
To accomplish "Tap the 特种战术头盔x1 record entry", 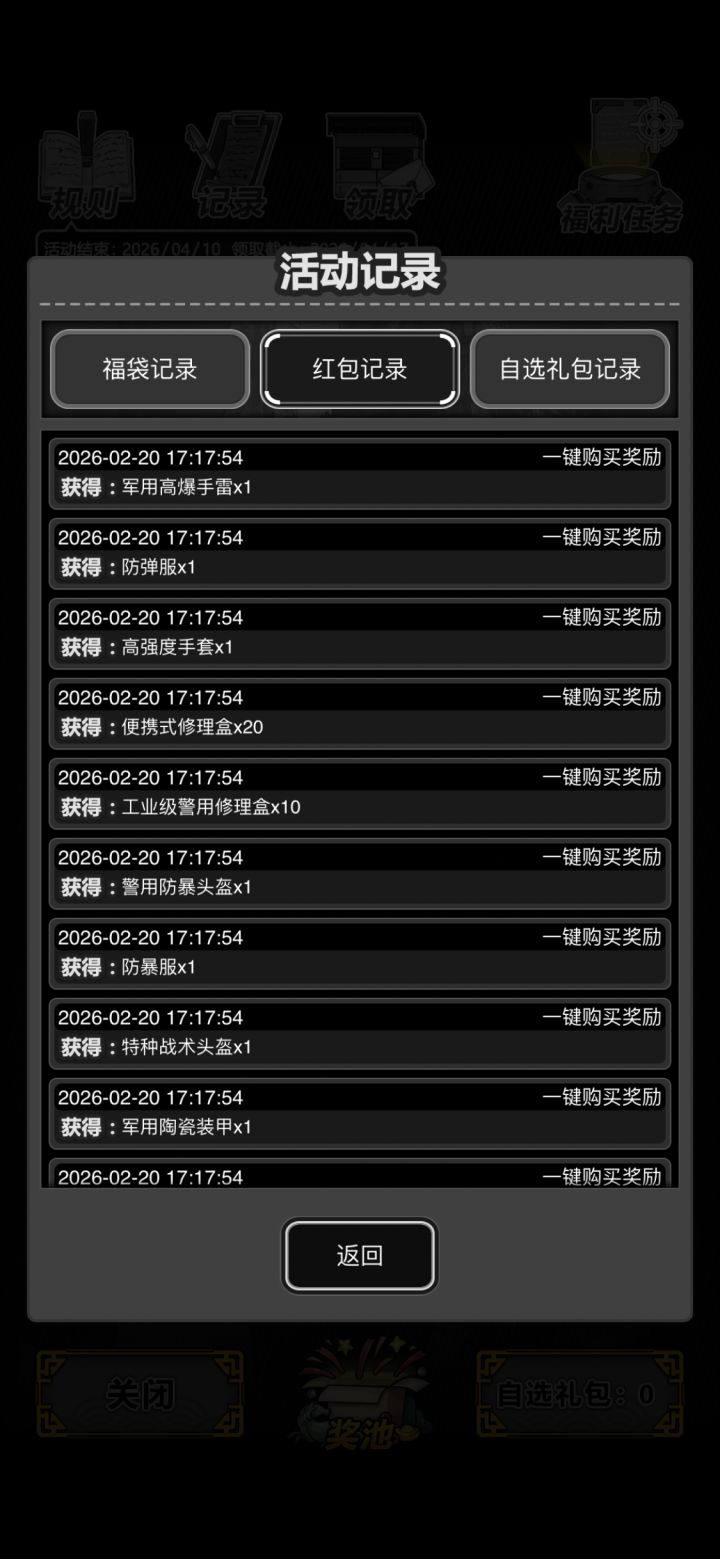I will coord(359,1032).
